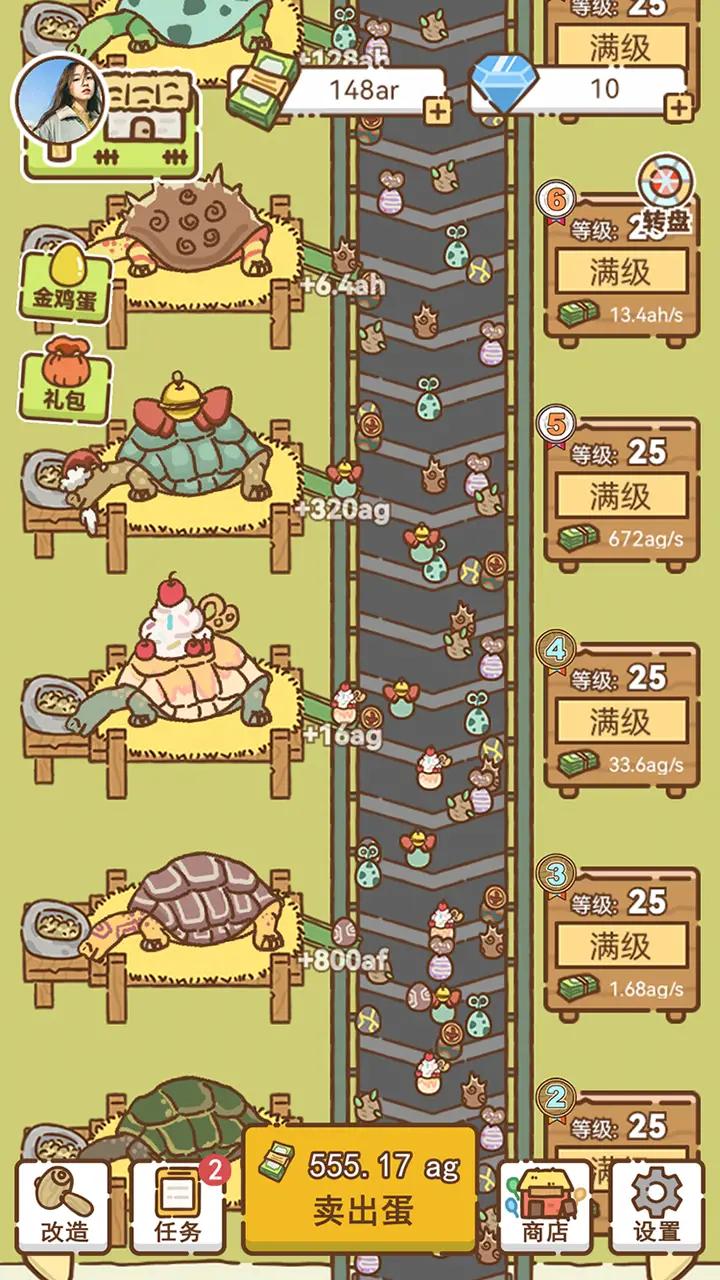720x1280 pixels.
Task: Tap 满级 button for turtle 4
Action: (621, 721)
